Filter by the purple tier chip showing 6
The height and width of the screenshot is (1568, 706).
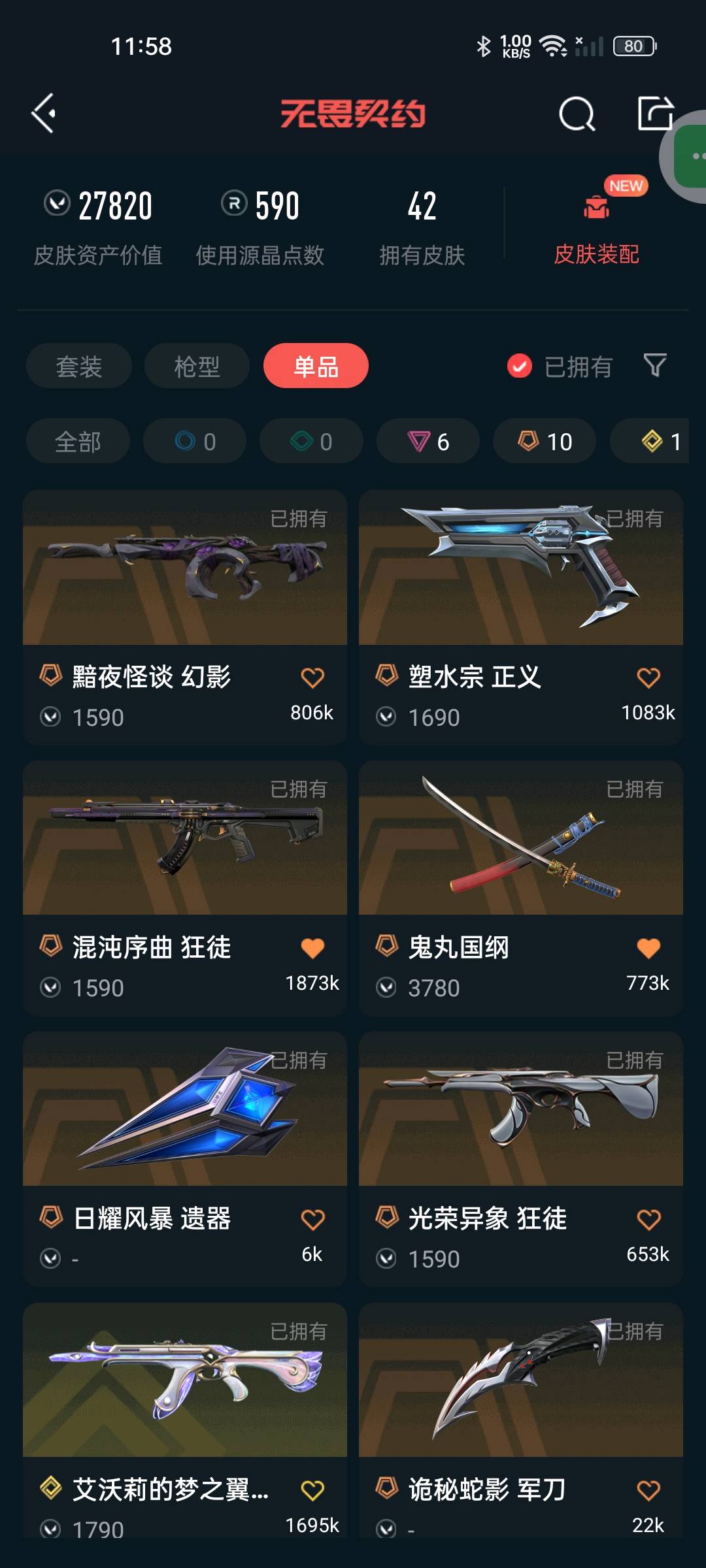tap(428, 442)
